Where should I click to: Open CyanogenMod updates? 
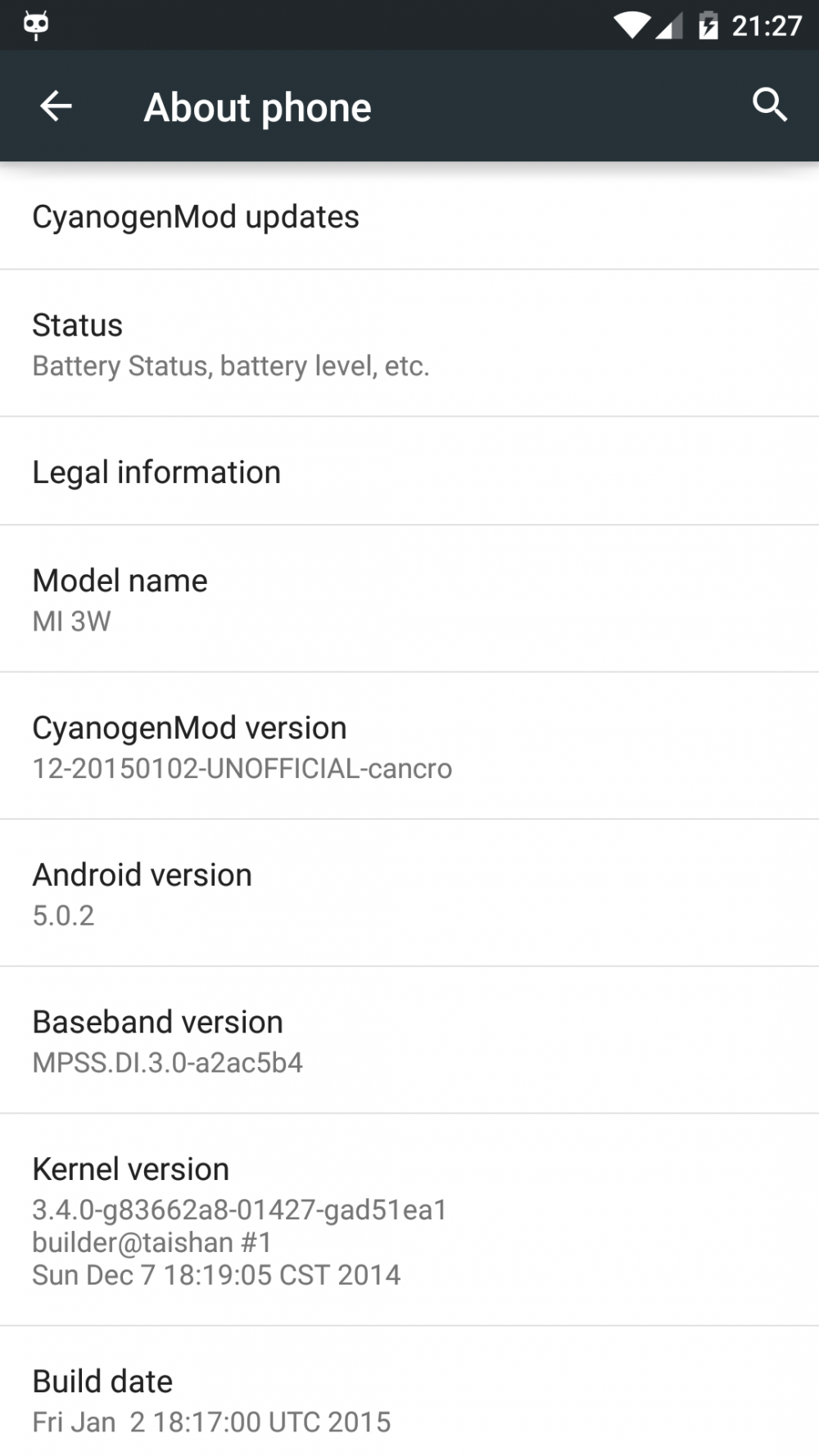(409, 217)
